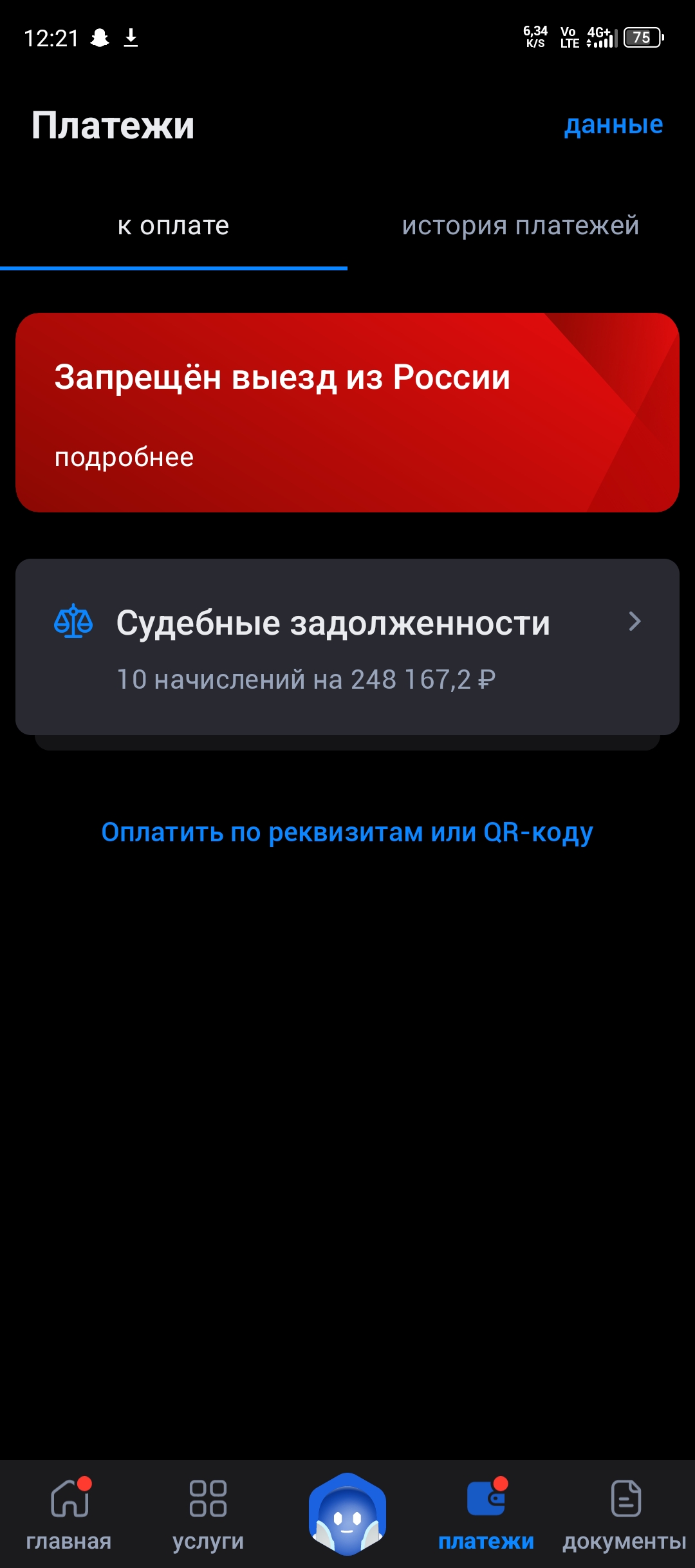The width and height of the screenshot is (695, 1568).
Task: Open the «Запрещён выезд из России» banner
Action: click(347, 413)
